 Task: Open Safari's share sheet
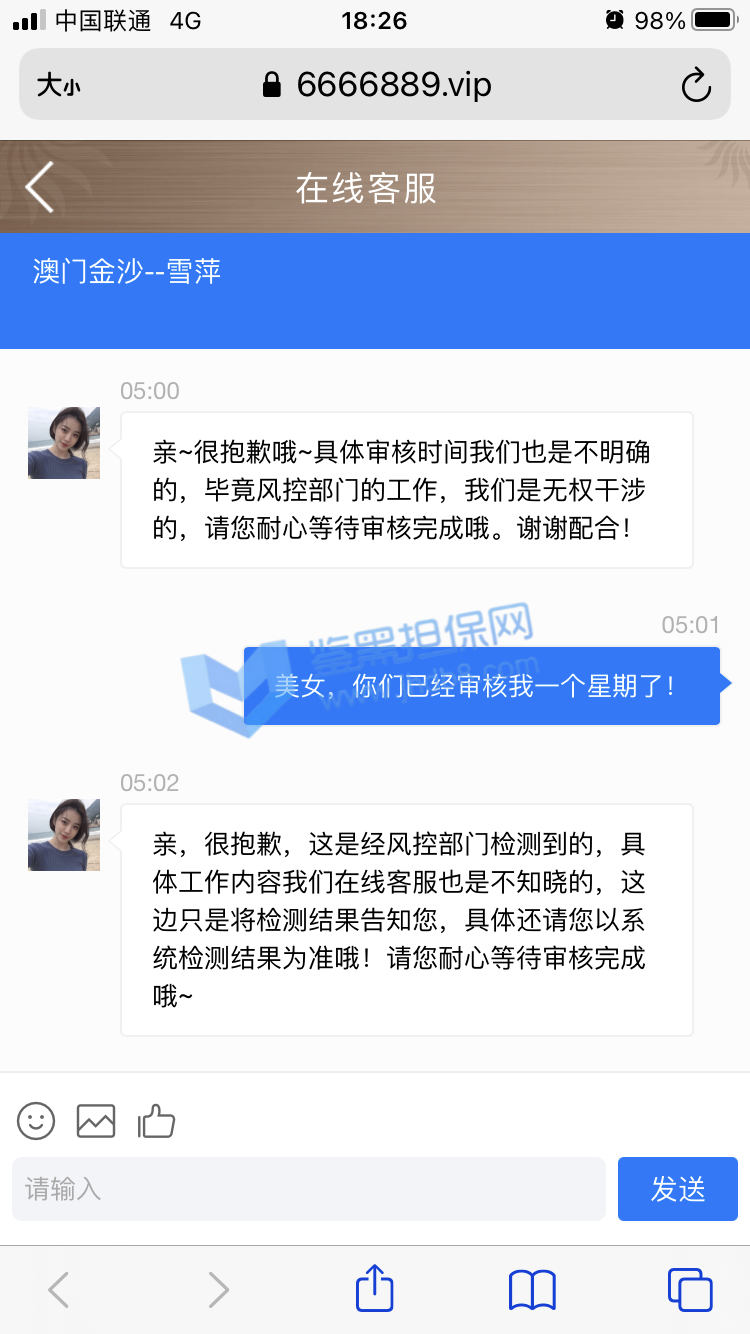point(375,1289)
